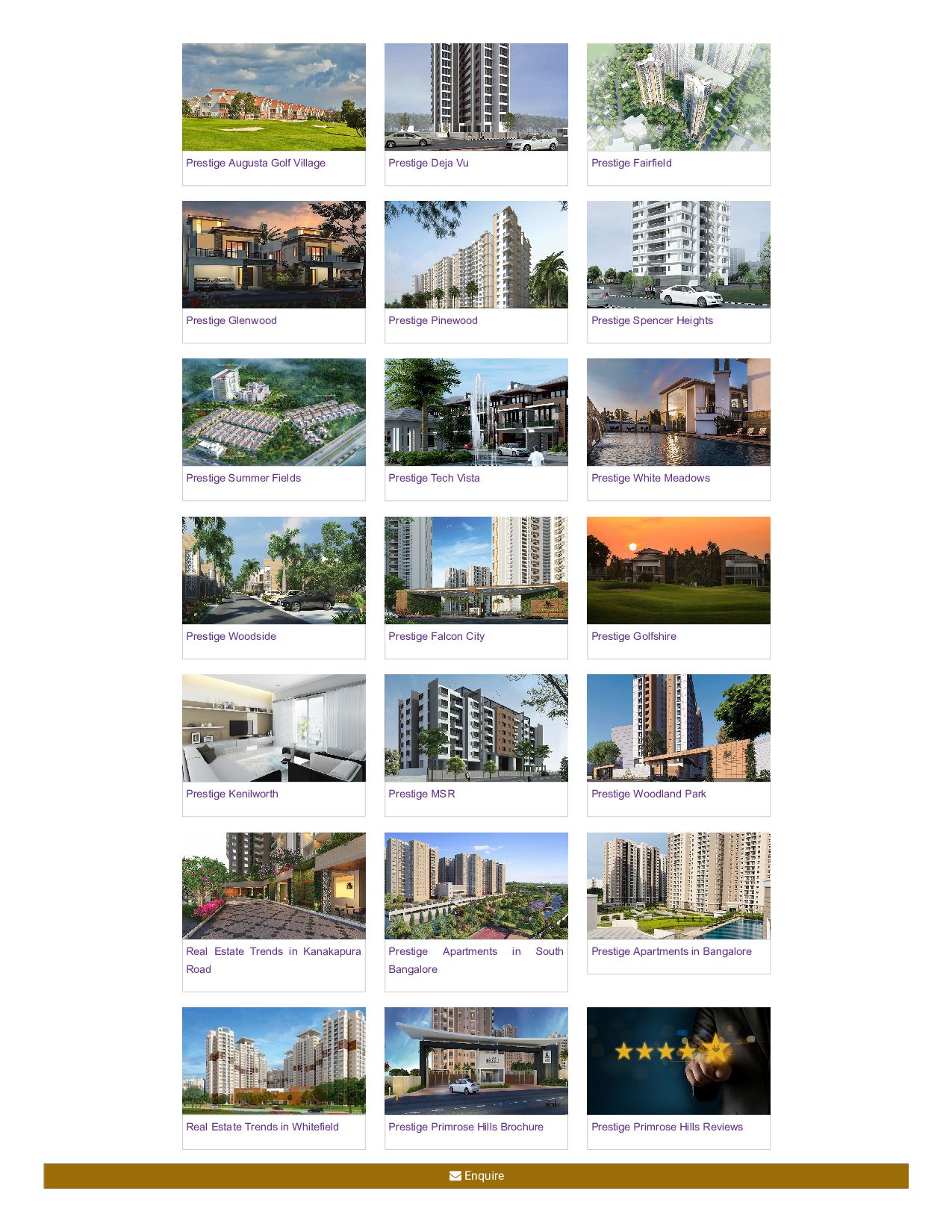Screen dimensions: 952x1232
Task: Open Prestige Primrose Hills Reviews
Action: 667,1127
